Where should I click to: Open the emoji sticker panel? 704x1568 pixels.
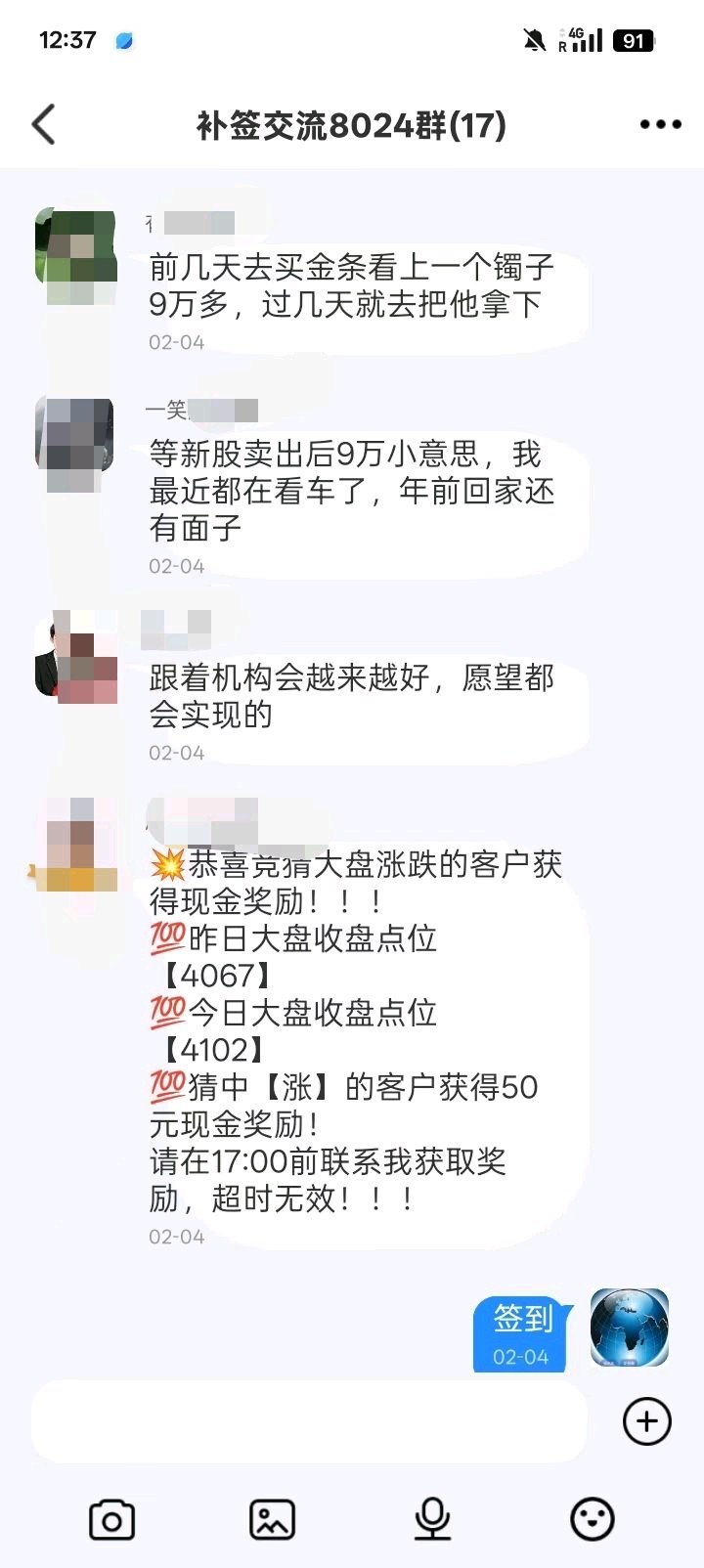pyautogui.click(x=593, y=1520)
